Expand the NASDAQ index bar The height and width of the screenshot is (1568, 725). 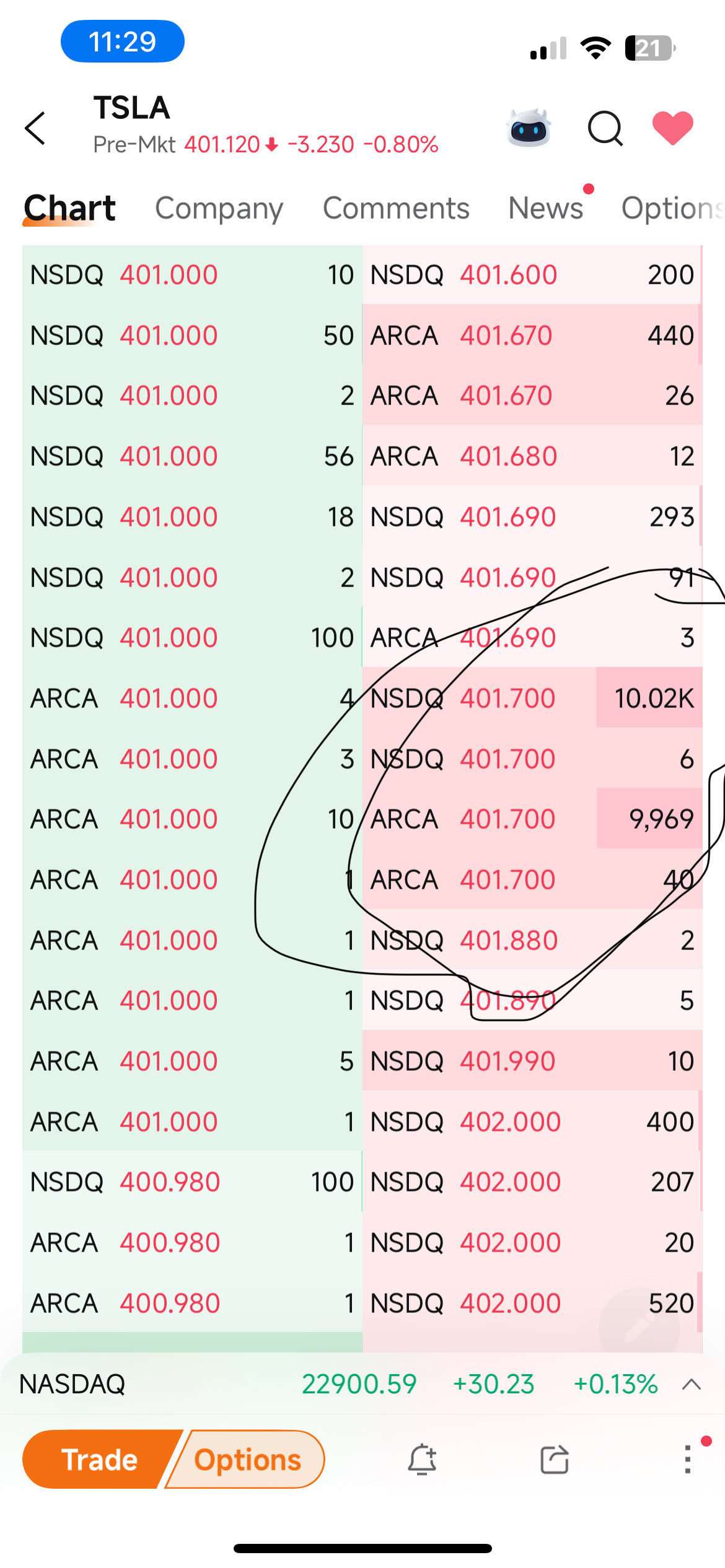click(x=691, y=1384)
